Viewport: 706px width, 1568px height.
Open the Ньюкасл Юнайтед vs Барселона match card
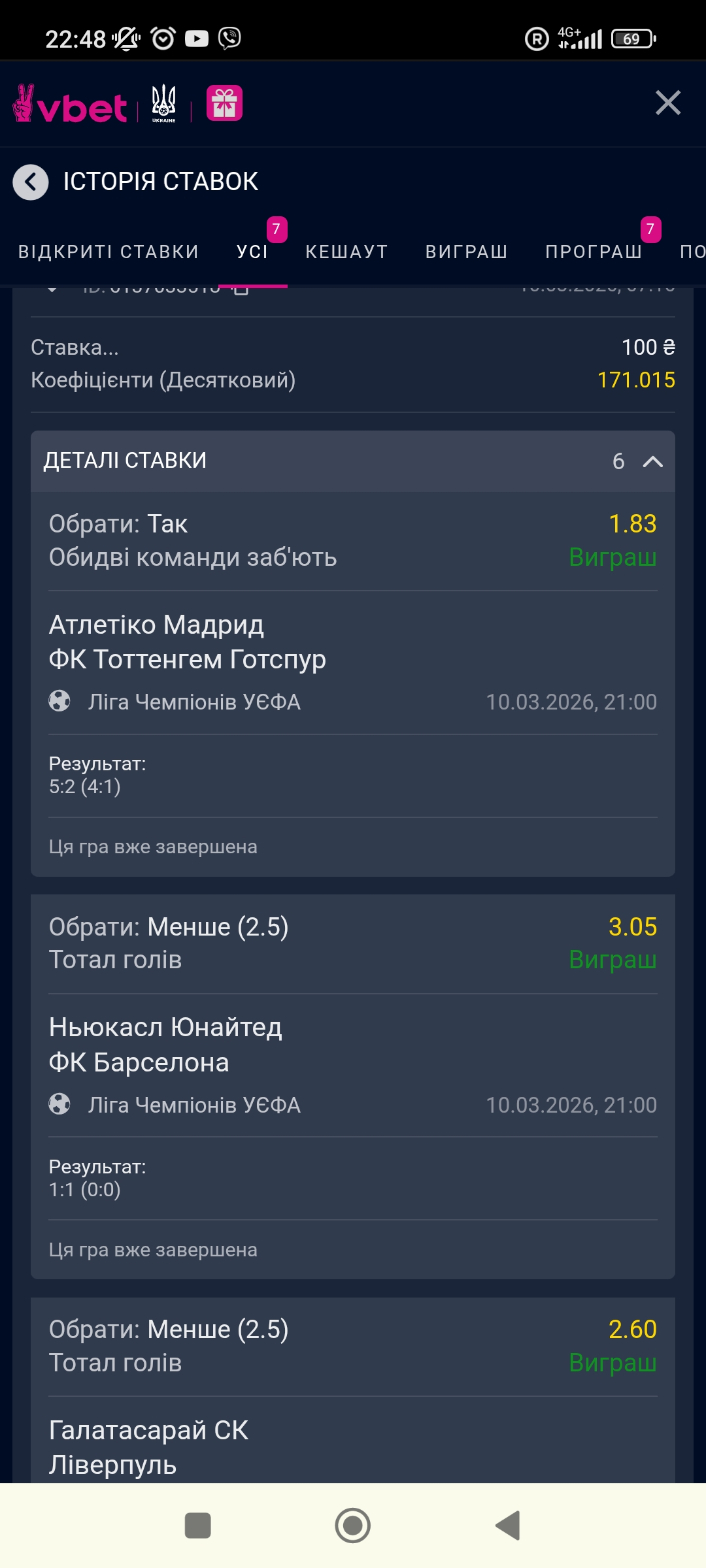pyautogui.click(x=165, y=1045)
